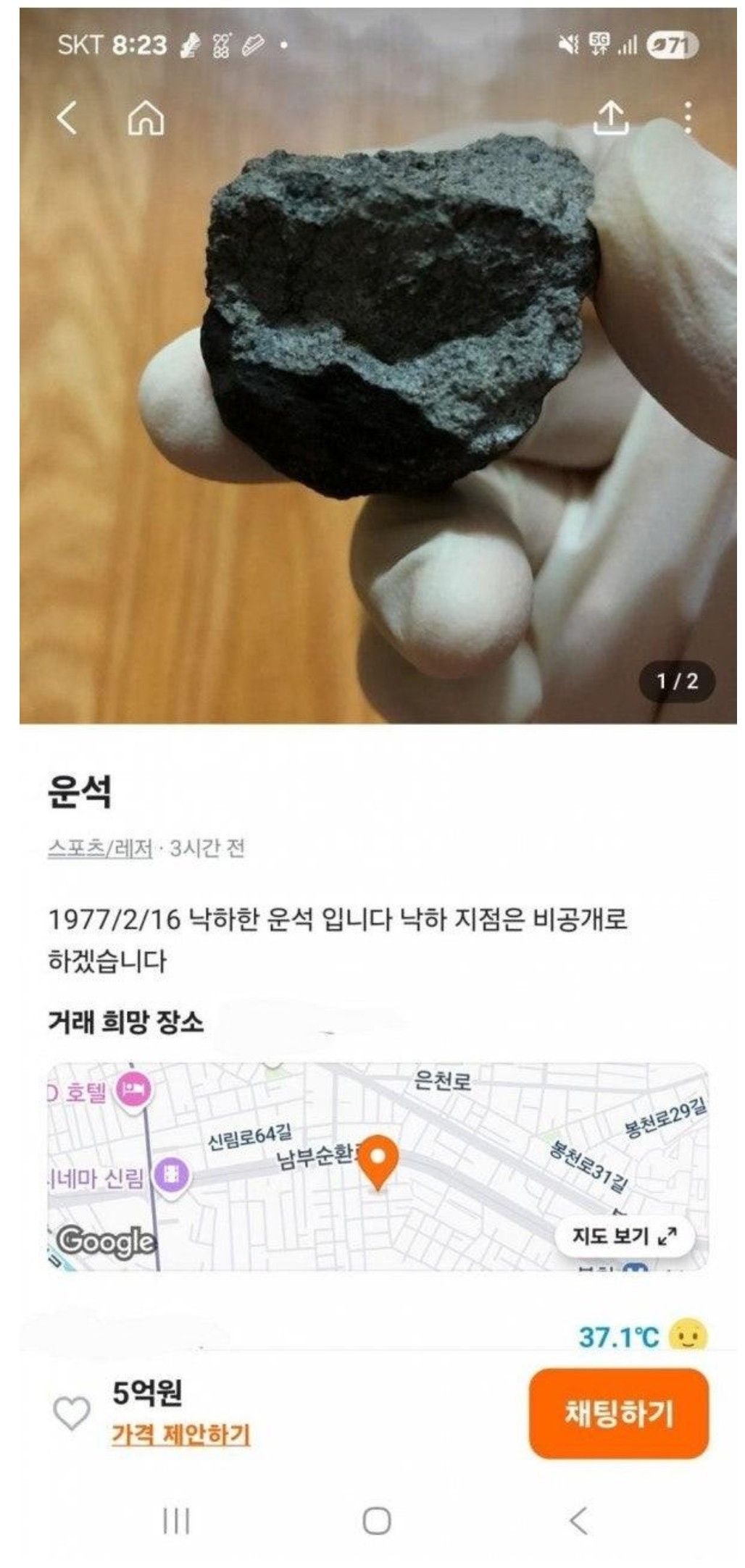Tap 지도 보기 to expand map
This screenshot has height=1568, width=745.
[x=624, y=1236]
